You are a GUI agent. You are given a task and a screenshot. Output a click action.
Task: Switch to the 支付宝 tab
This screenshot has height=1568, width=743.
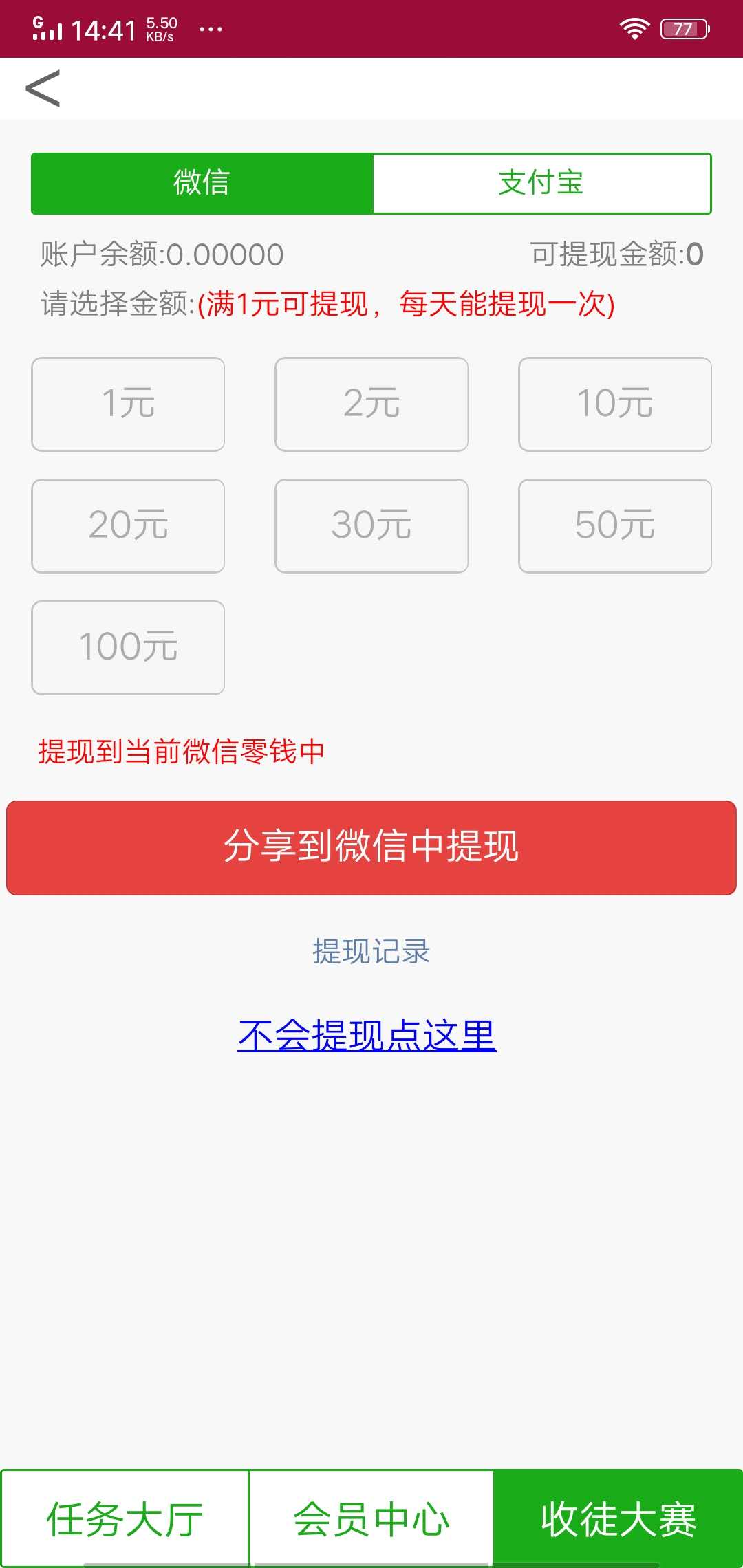(541, 182)
